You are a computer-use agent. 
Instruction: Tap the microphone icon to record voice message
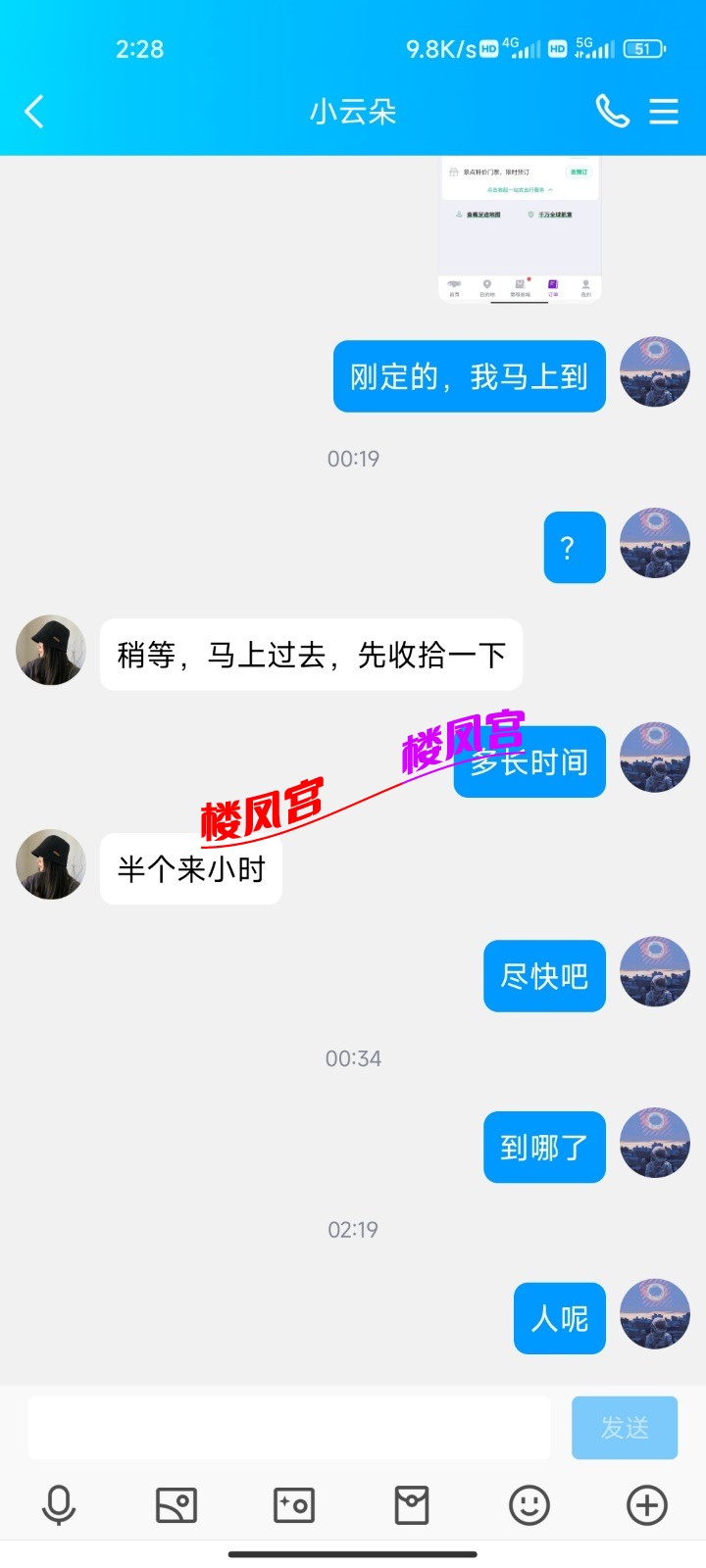(x=59, y=1505)
